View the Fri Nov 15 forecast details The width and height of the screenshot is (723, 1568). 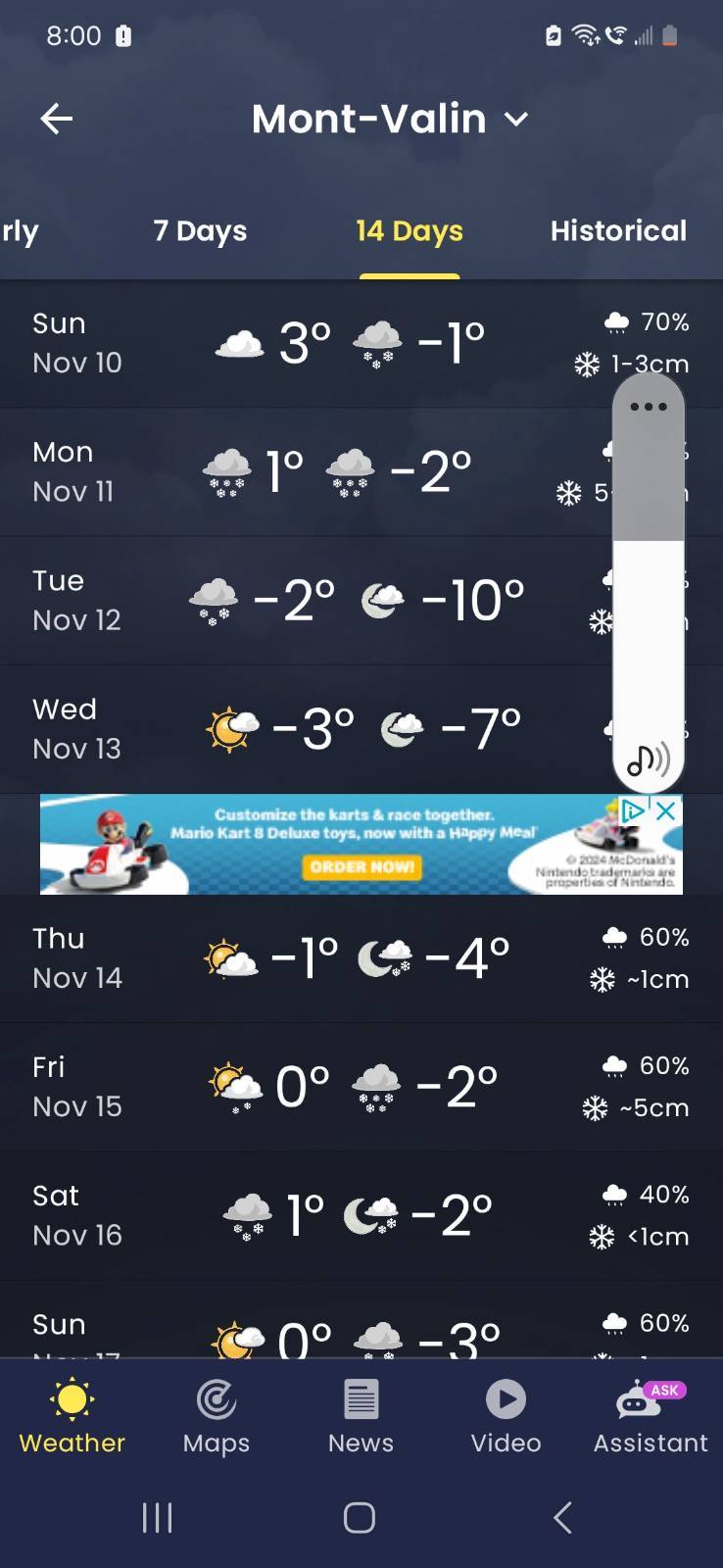[361, 1087]
